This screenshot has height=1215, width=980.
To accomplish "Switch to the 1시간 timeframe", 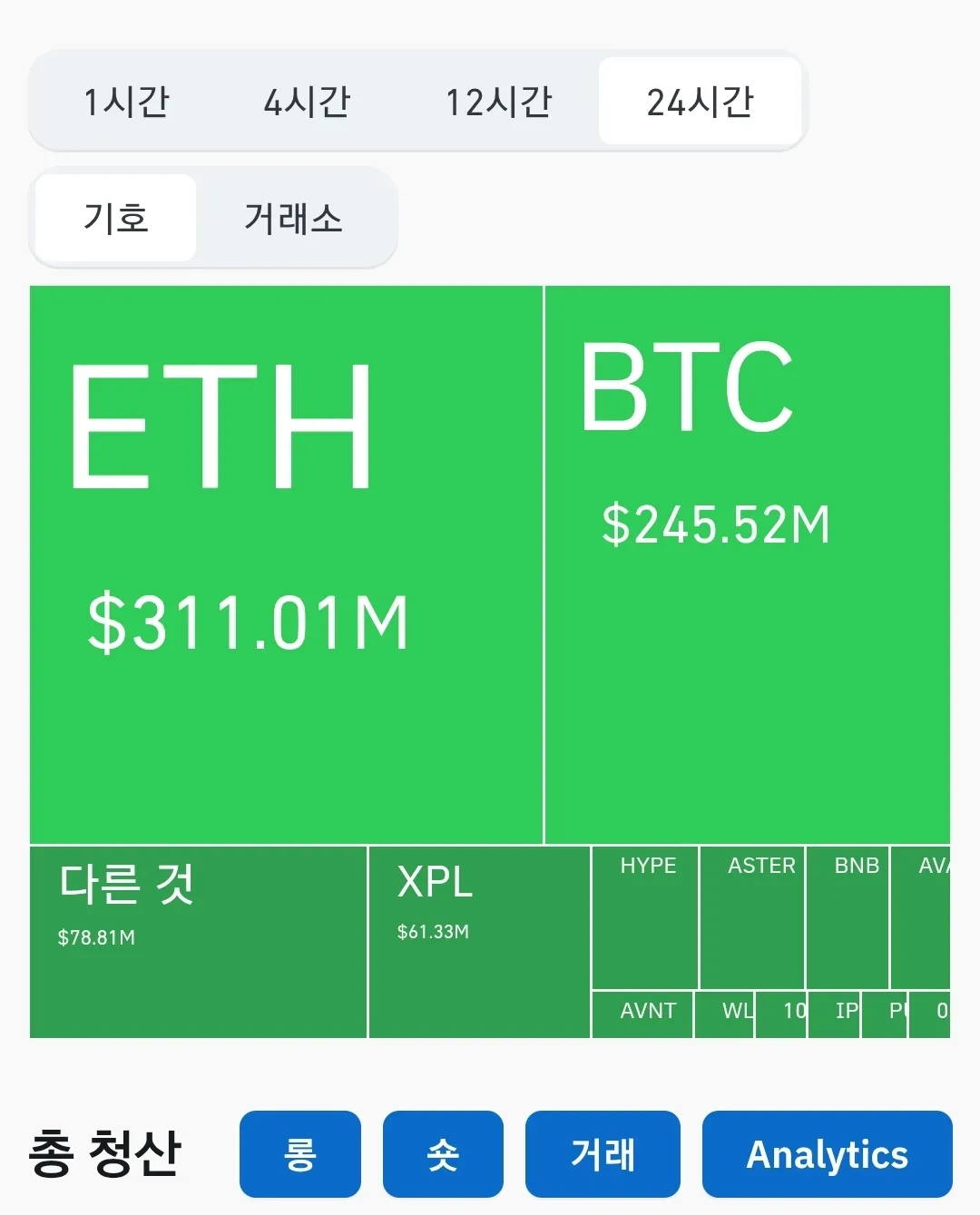I will coord(127,102).
